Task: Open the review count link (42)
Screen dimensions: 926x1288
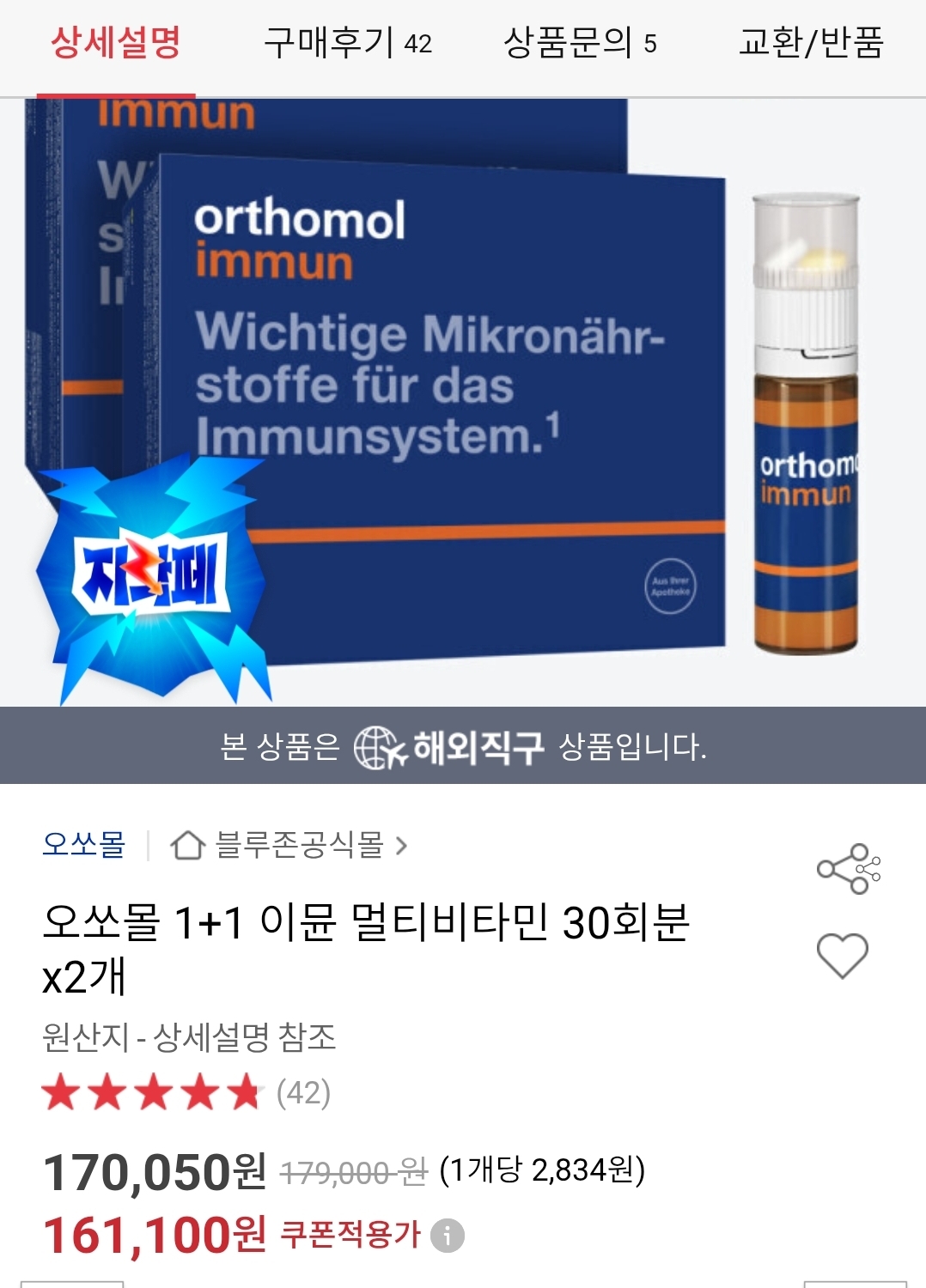Action: tap(305, 1093)
